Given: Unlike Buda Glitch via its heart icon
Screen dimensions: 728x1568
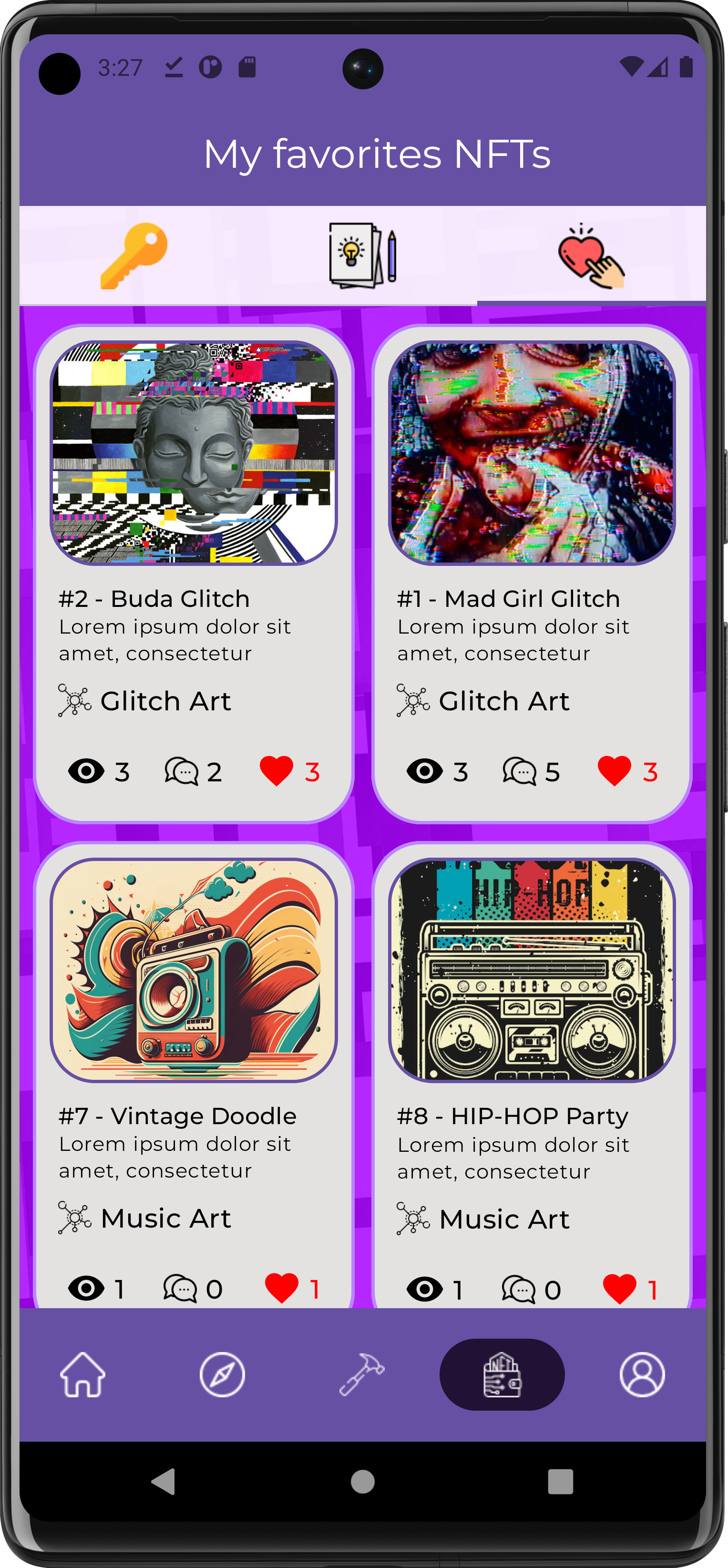Looking at the screenshot, I should coord(277,771).
